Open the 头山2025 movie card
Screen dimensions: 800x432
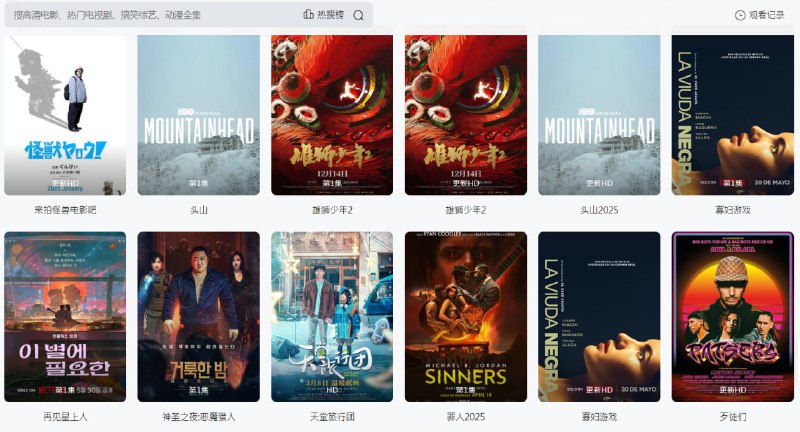[x=599, y=115]
